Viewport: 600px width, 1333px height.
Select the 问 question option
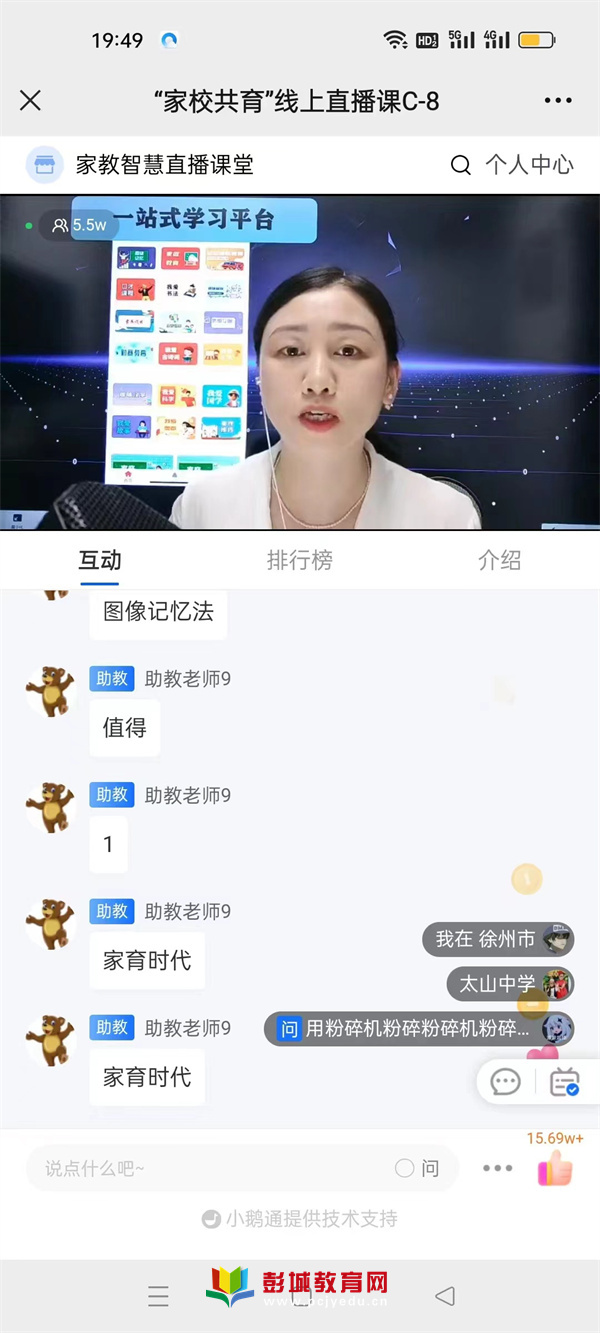[417, 1168]
